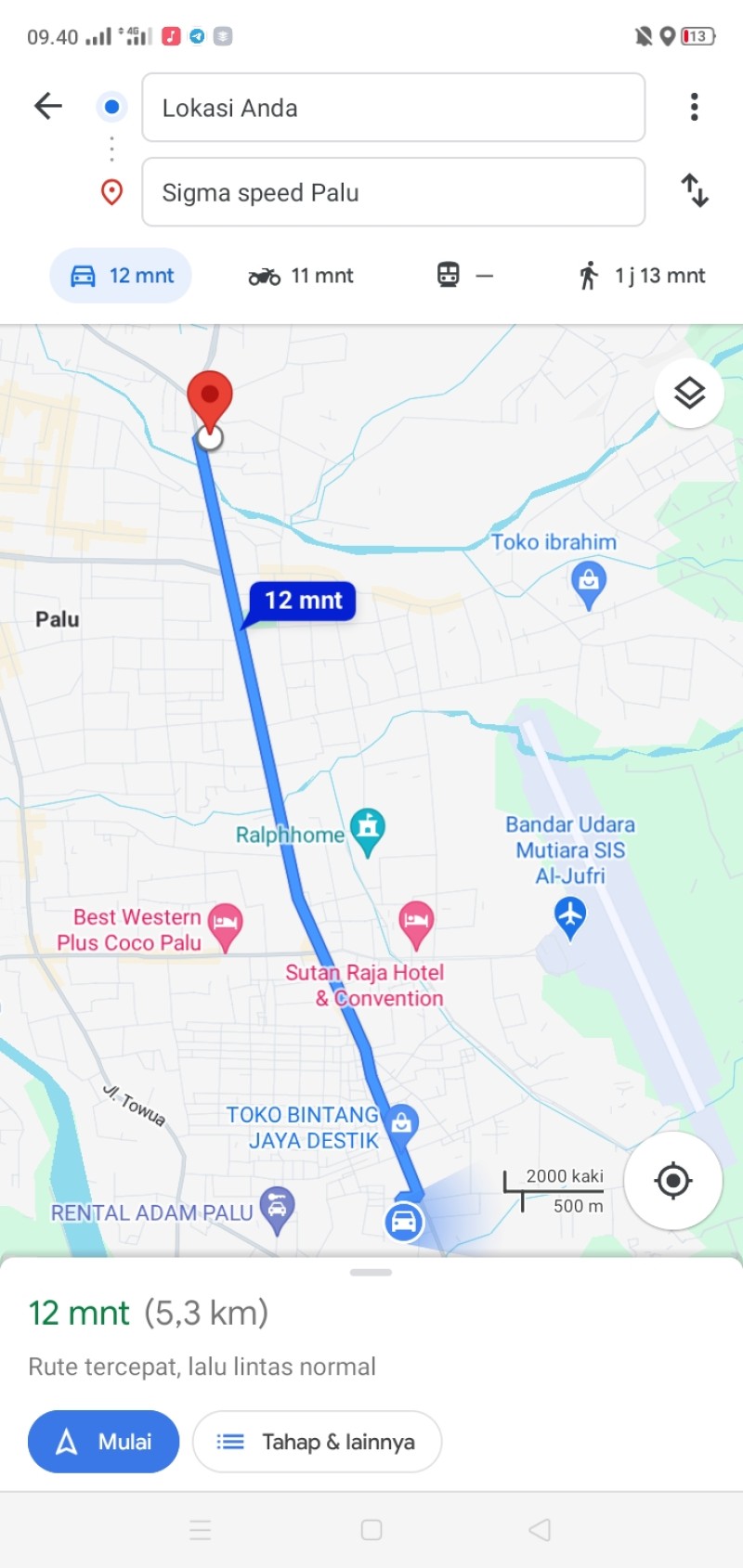The height and width of the screenshot is (1568, 743).
Task: Switch to walking mode 1 j 13 mnt
Action: coord(641,276)
